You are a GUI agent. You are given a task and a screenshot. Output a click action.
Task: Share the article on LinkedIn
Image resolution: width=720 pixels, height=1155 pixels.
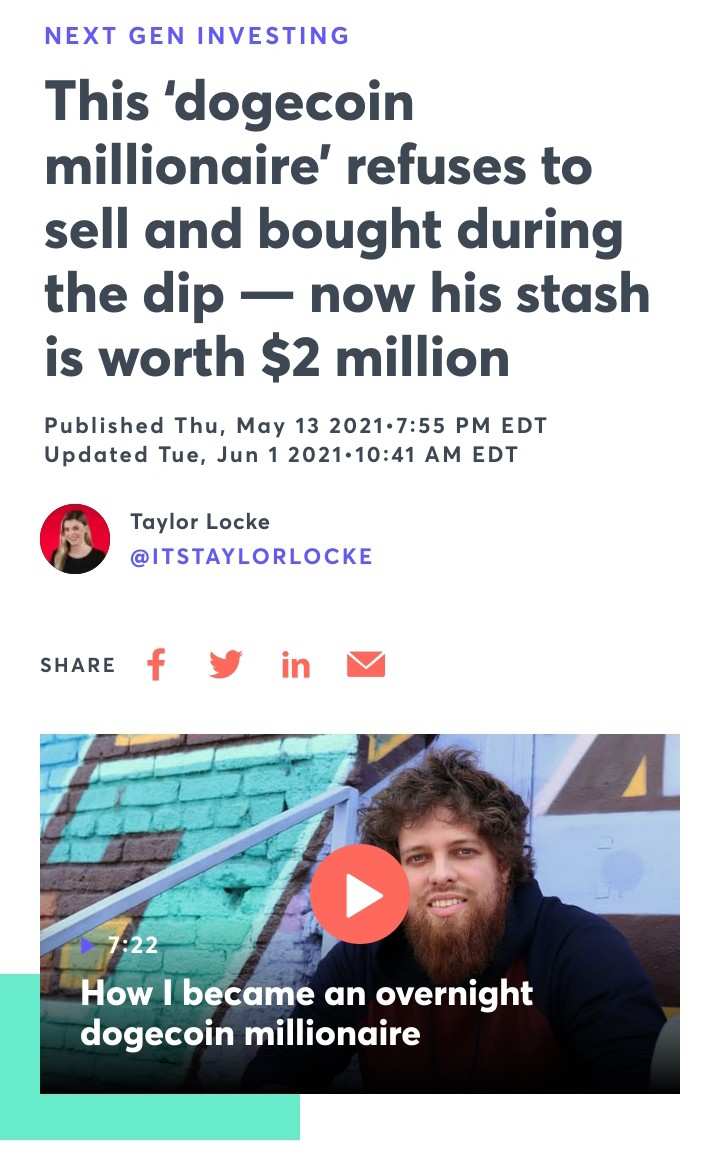[x=295, y=665]
